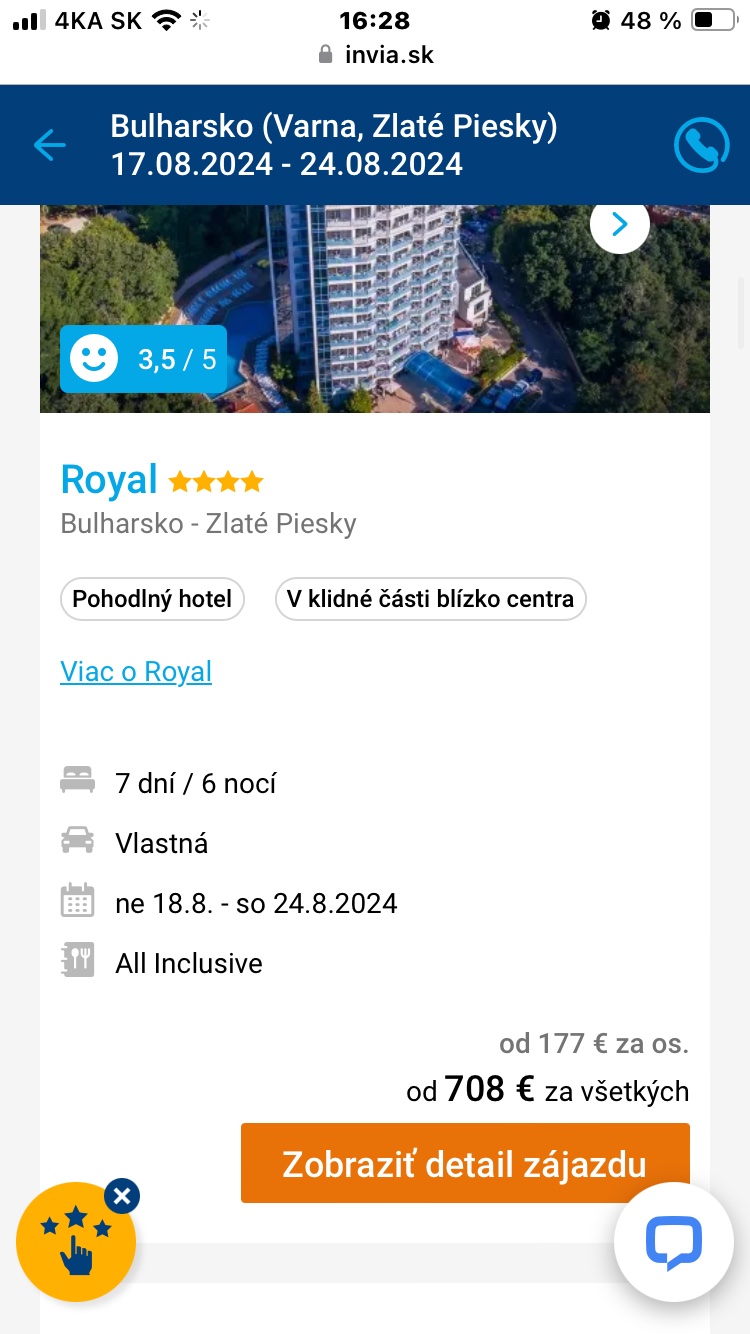Image resolution: width=750 pixels, height=1334 pixels.
Task: Show next hotel photo with the arrow
Action: pos(620,224)
